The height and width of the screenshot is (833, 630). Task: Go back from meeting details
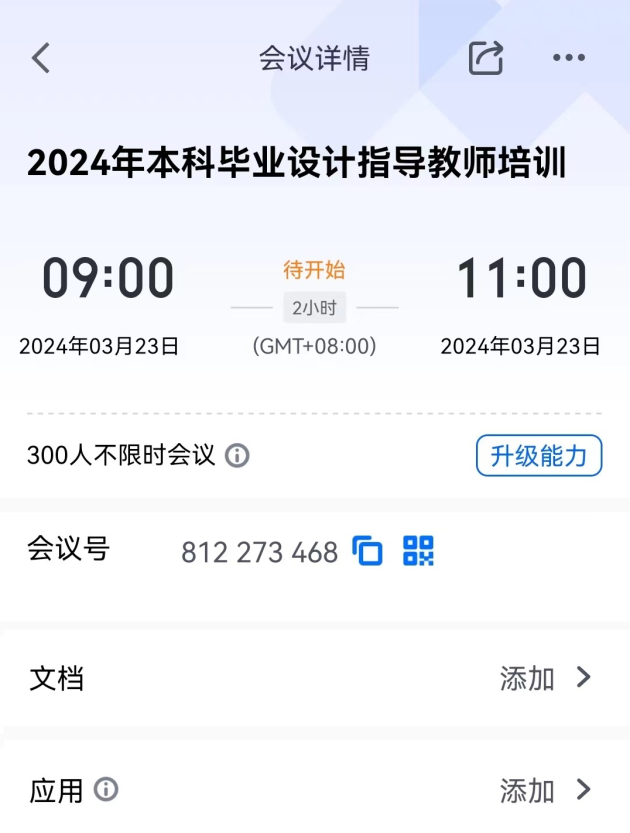click(41, 58)
